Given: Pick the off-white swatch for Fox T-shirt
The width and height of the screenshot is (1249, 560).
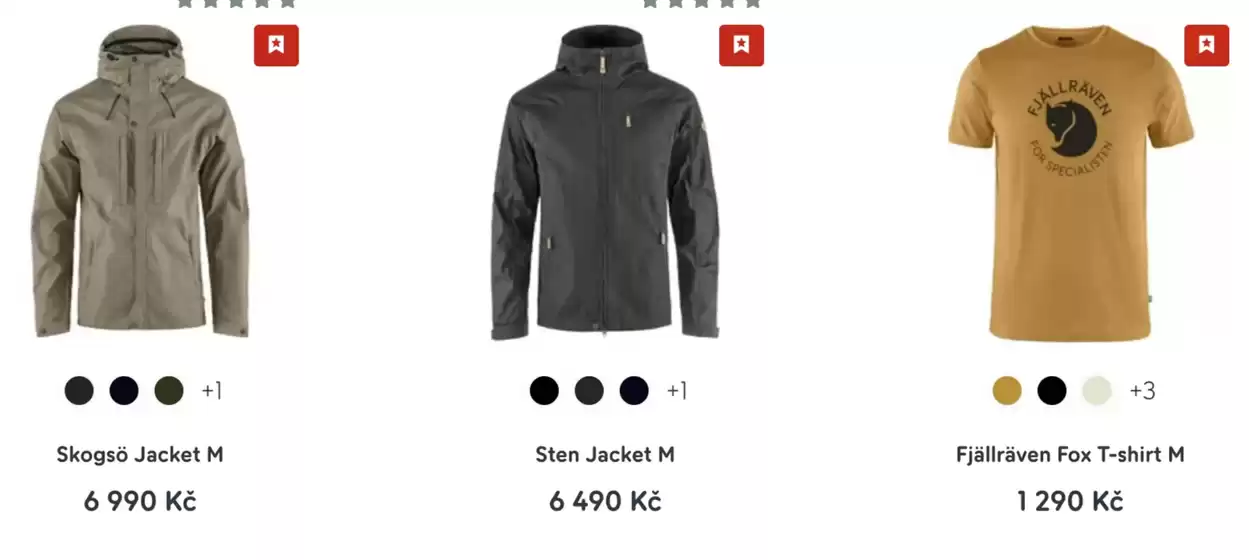Looking at the screenshot, I should [1097, 390].
